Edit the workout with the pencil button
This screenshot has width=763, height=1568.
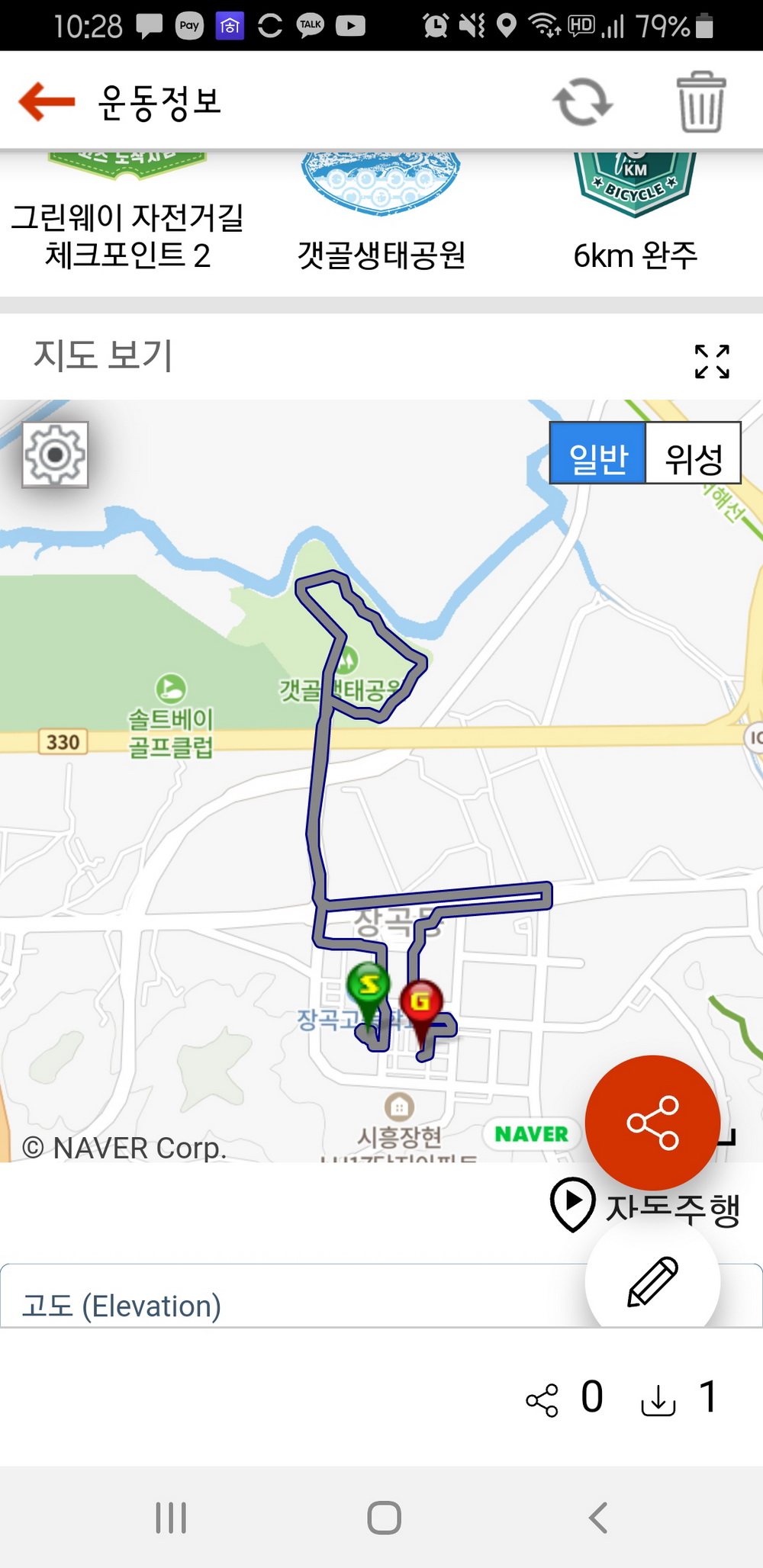pyautogui.click(x=652, y=1282)
